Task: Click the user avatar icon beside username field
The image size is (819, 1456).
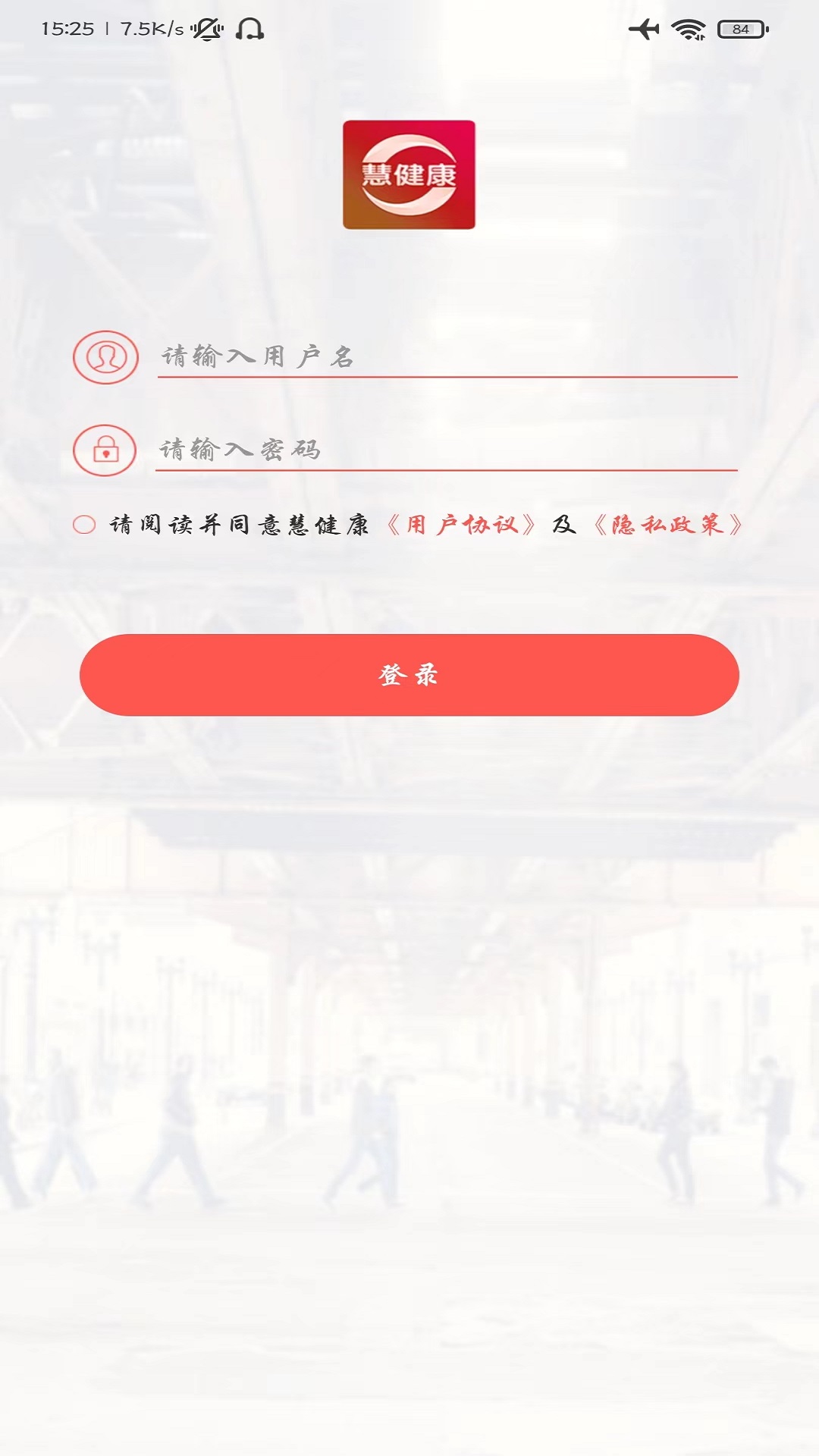Action: point(107,357)
